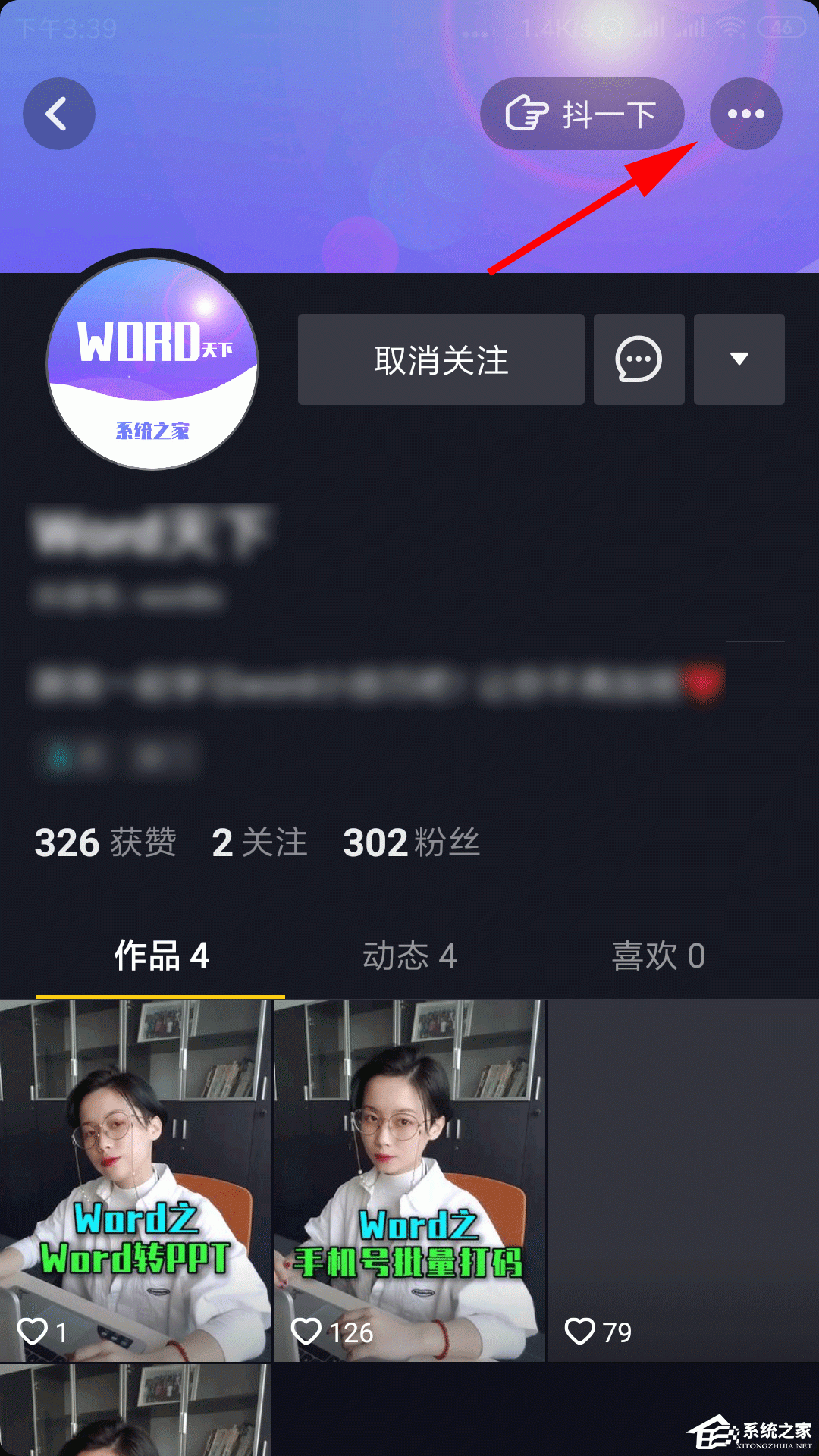
Task: Switch to the 动态 4 tab
Action: click(409, 956)
